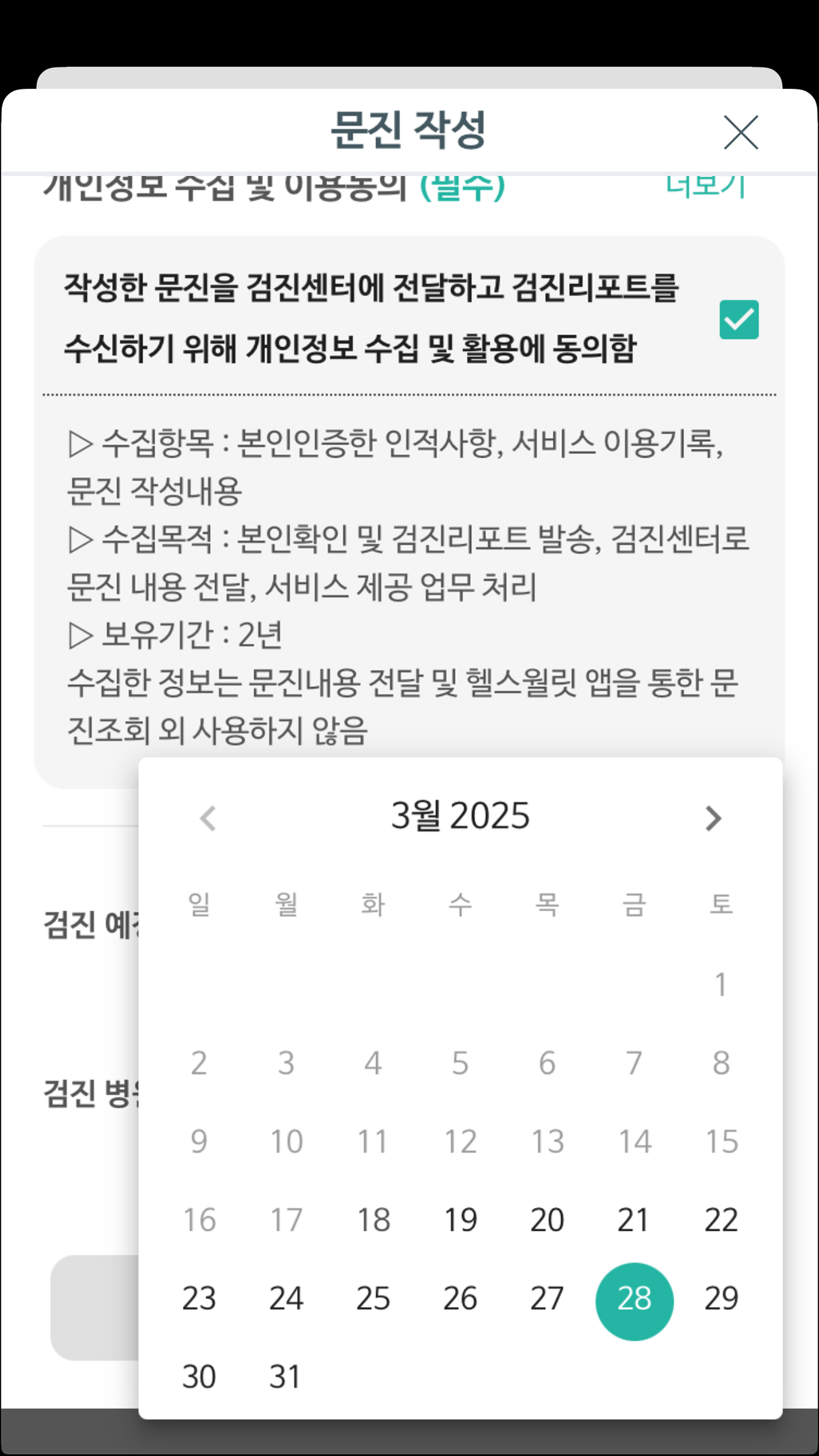Uncheck the 개인정보 수집 동의 checkbox
The image size is (819, 1456).
738,320
